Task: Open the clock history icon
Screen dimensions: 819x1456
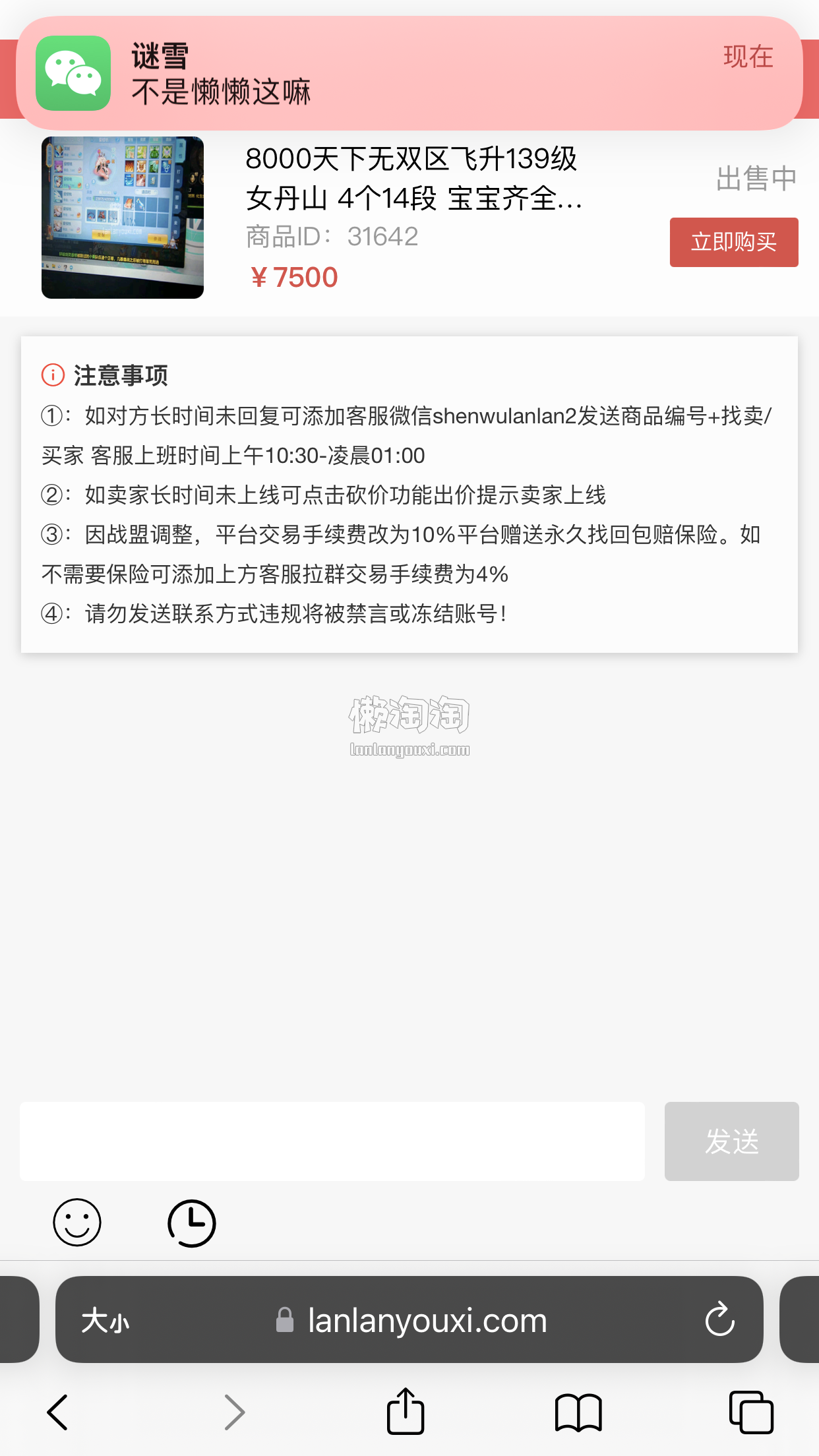Action: (x=191, y=1223)
